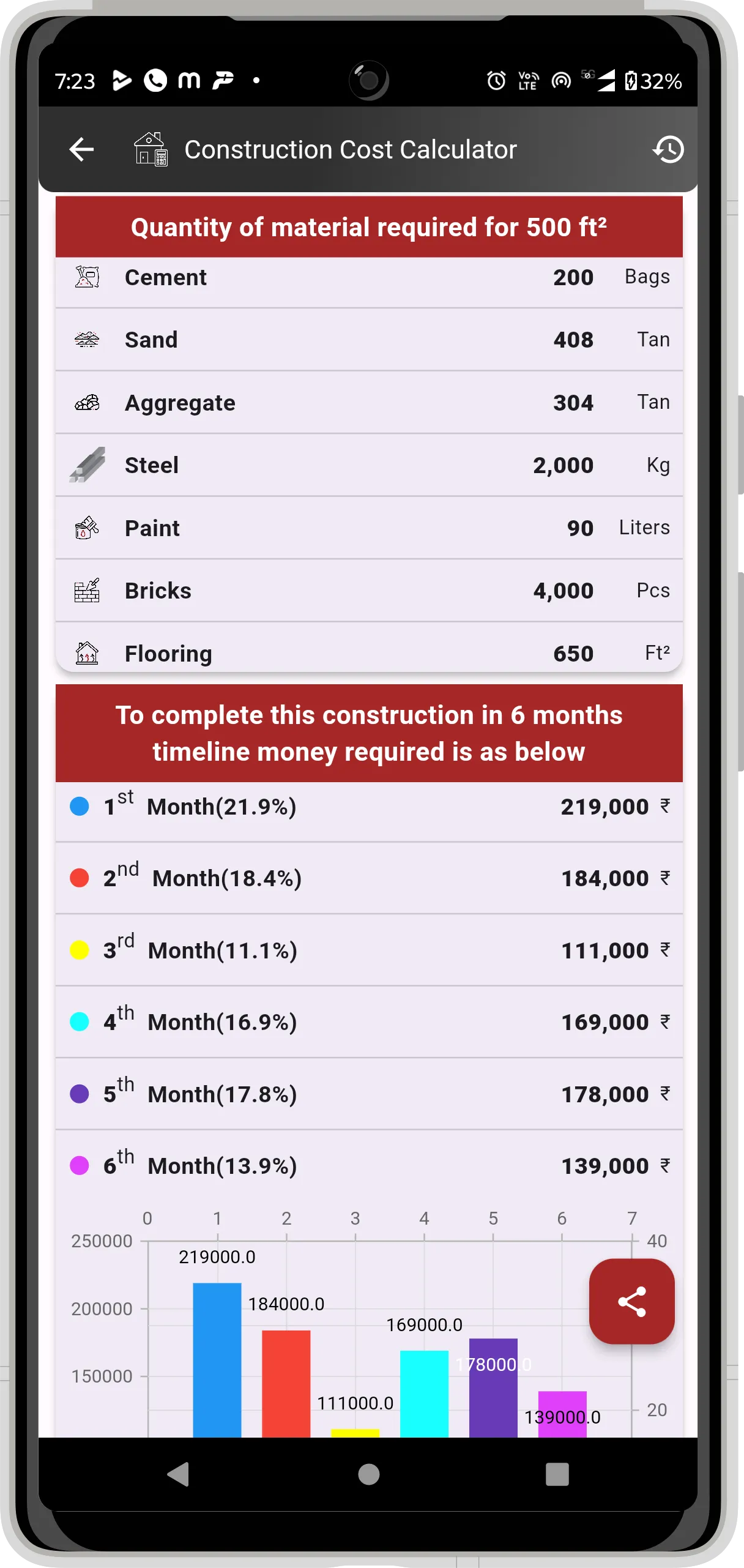Open calculation history via the clock icon

668,149
